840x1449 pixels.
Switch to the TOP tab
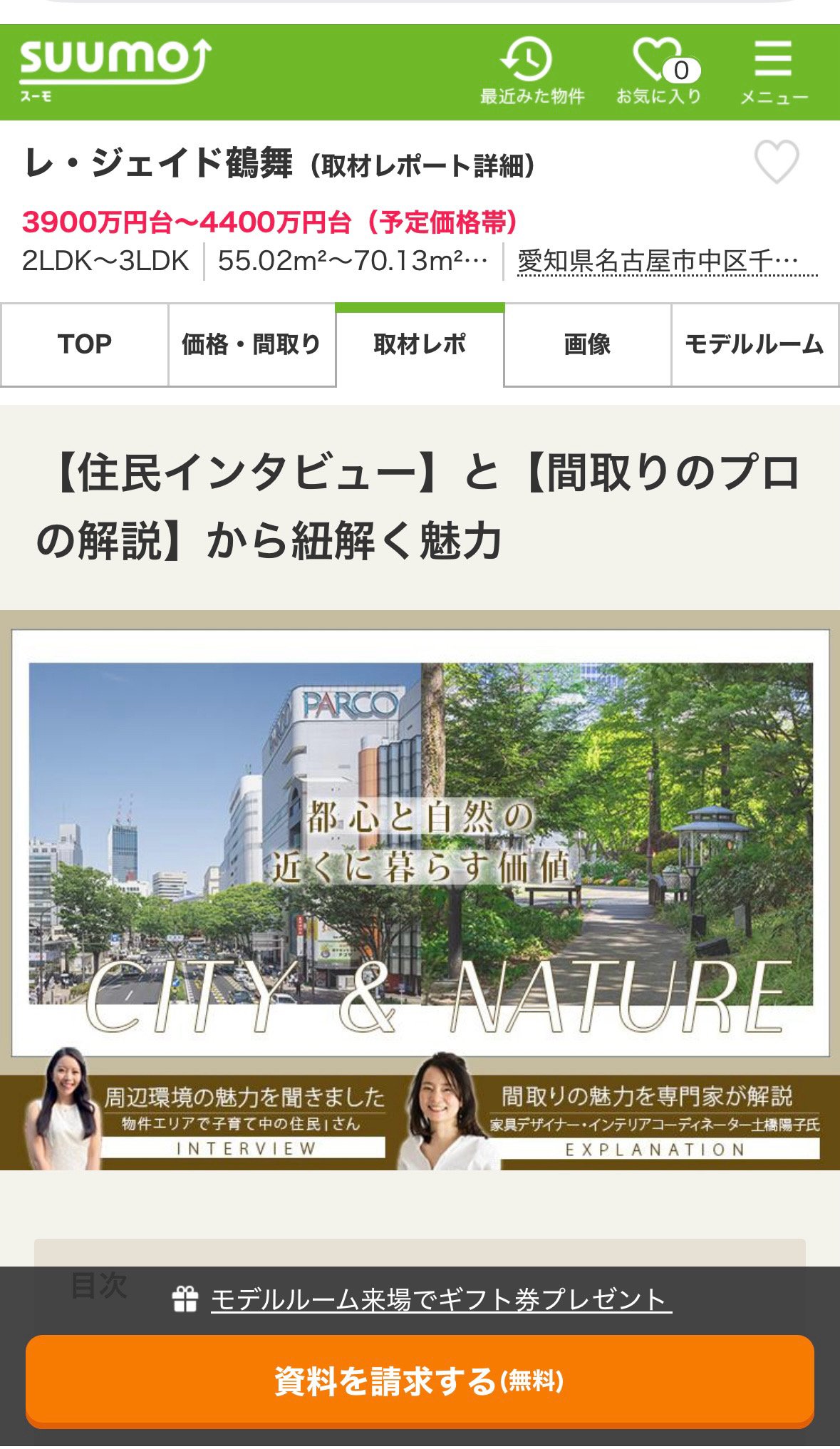coord(85,345)
